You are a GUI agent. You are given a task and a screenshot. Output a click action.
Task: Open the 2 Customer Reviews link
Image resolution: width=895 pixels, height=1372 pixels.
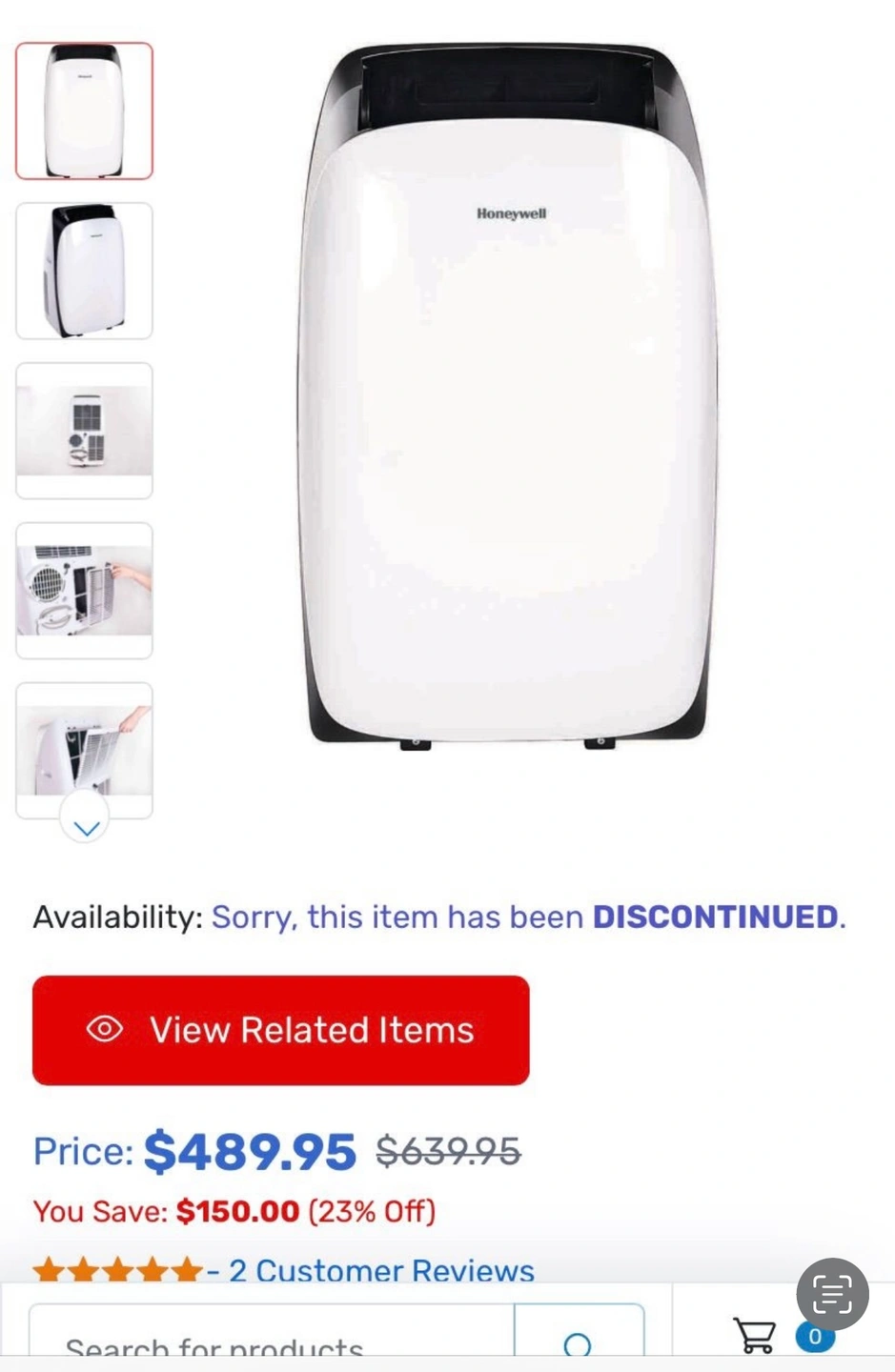(x=381, y=1270)
